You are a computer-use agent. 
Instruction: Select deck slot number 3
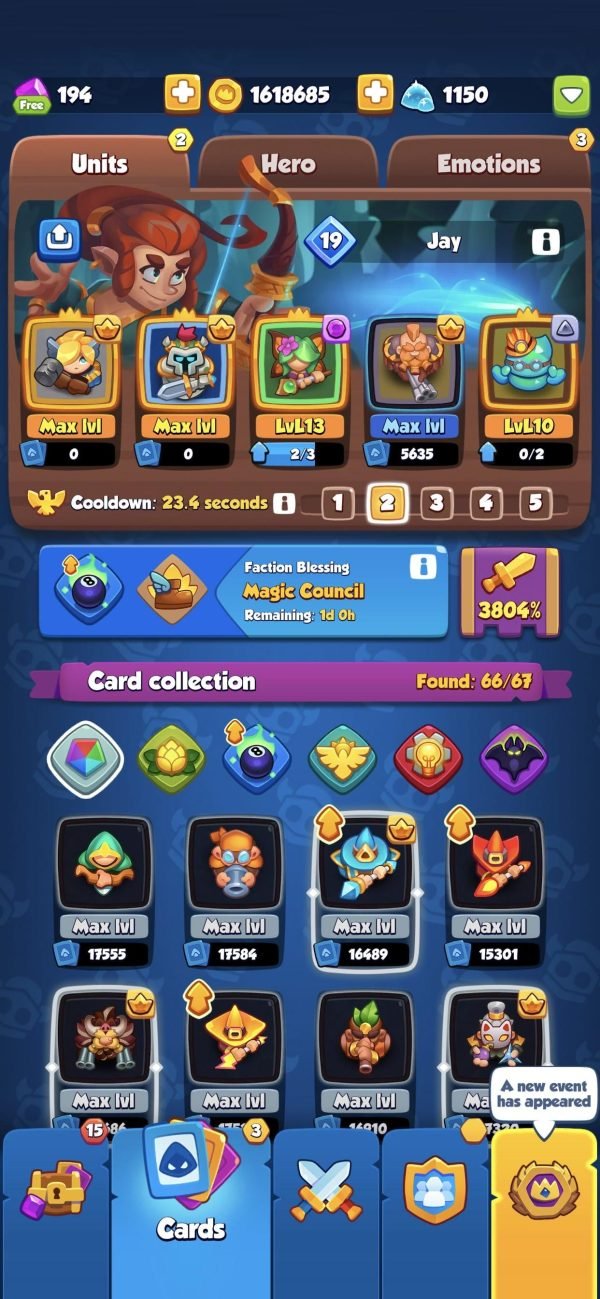(436, 503)
